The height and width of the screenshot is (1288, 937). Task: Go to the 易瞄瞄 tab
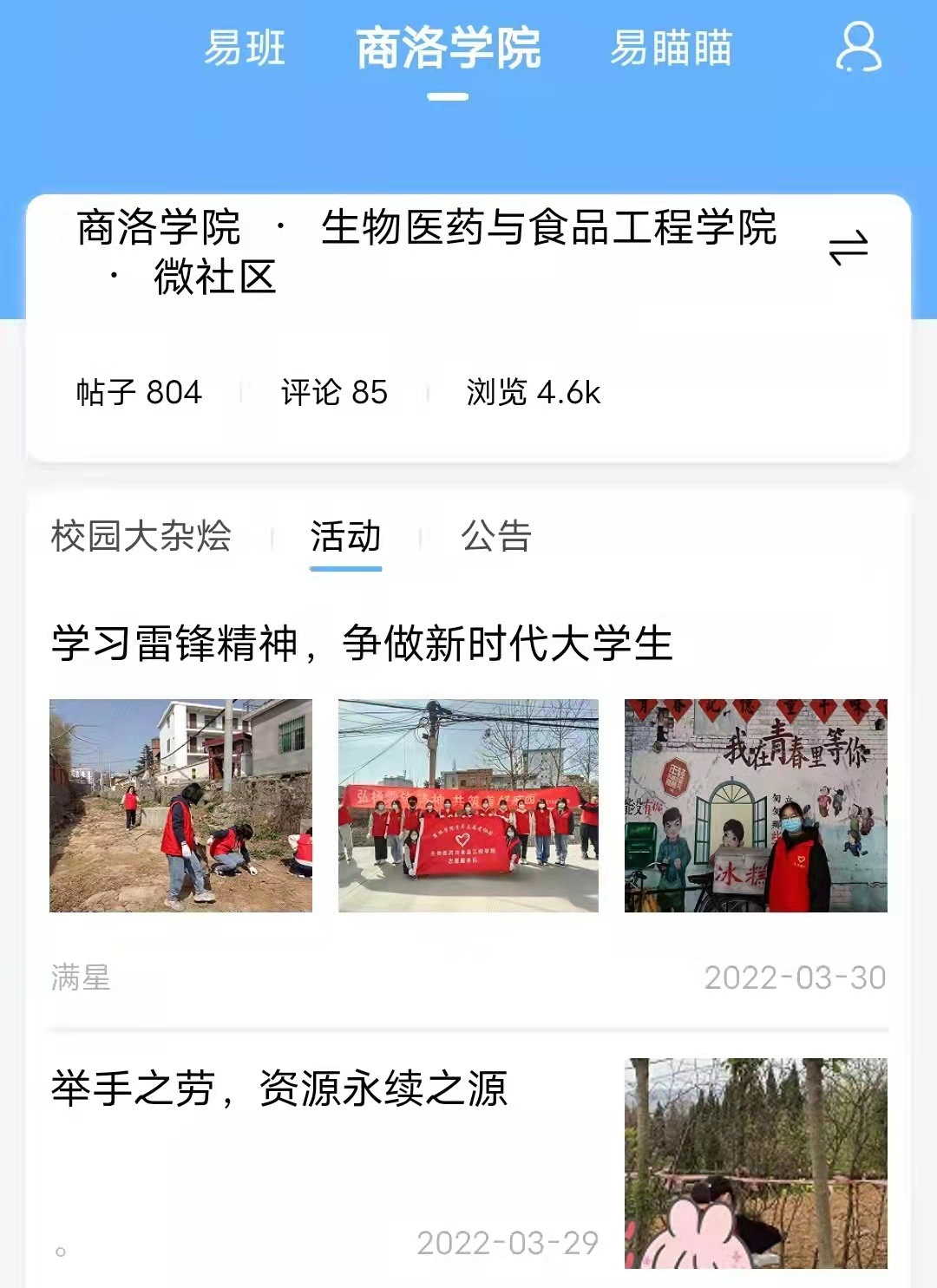coord(671,48)
